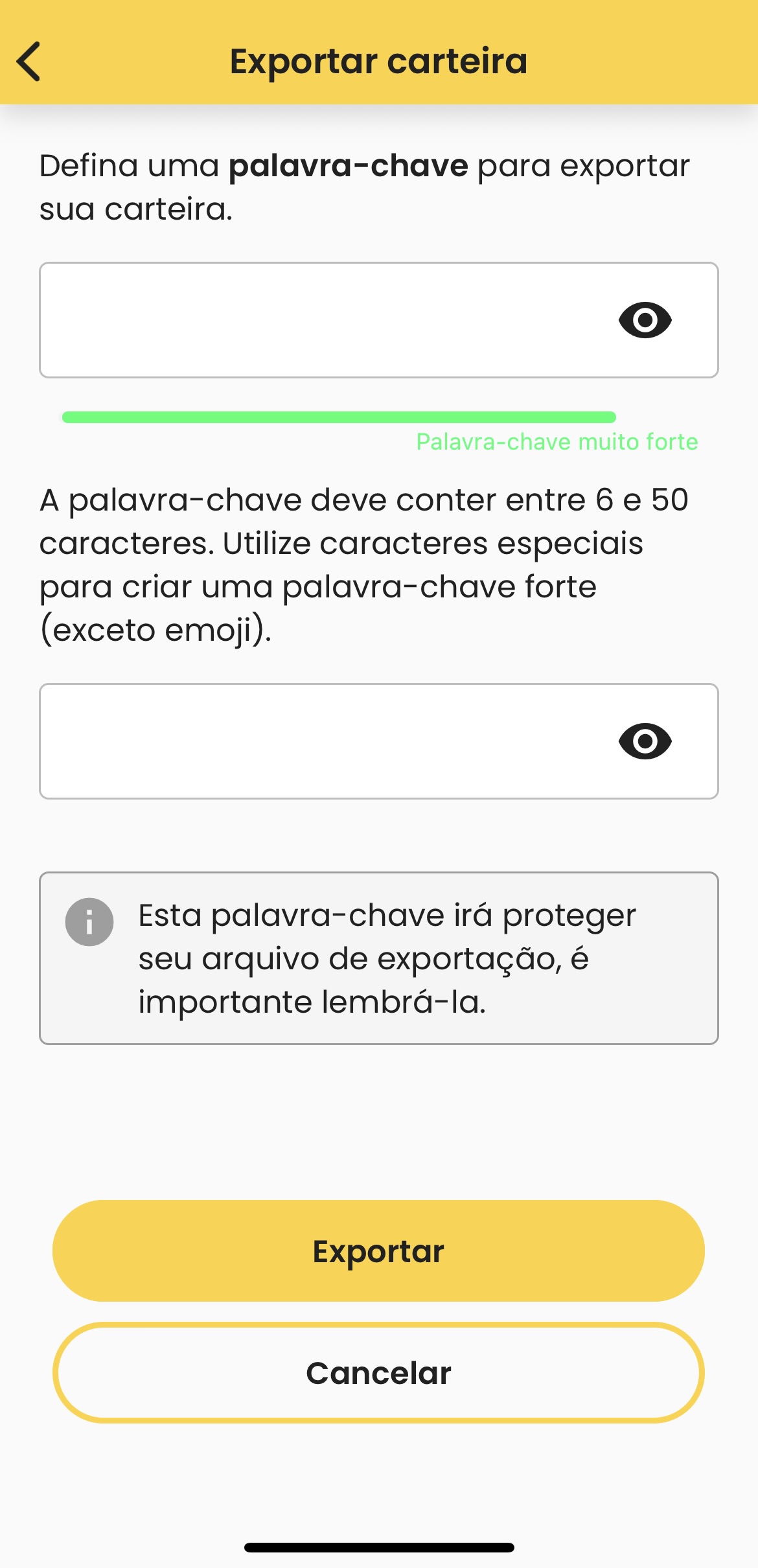The width and height of the screenshot is (758, 1568).
Task: Go back from Exportar carteira screen
Action: tap(29, 62)
